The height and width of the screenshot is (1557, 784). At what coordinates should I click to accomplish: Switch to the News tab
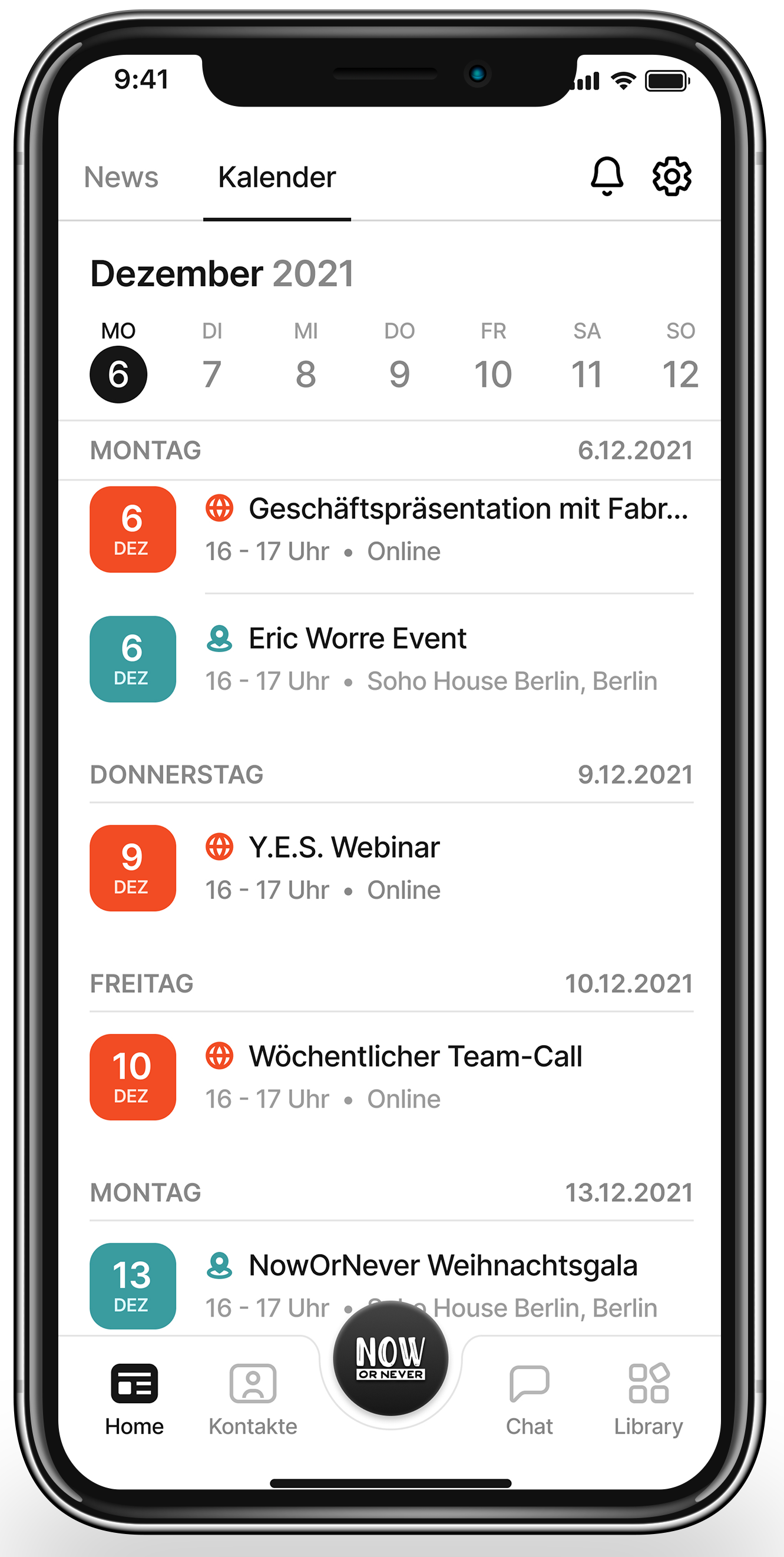121,178
